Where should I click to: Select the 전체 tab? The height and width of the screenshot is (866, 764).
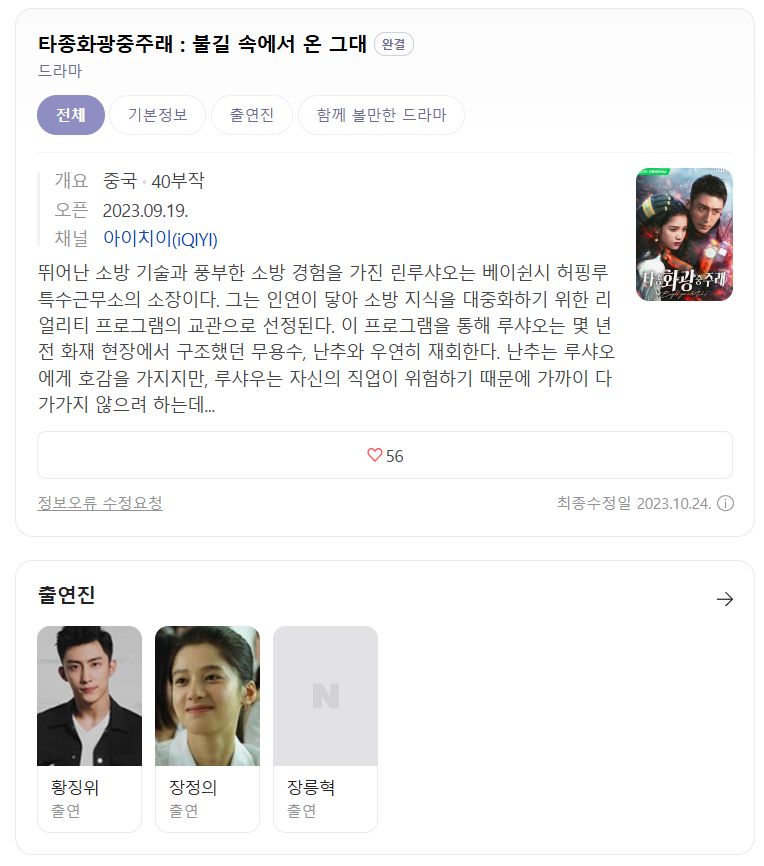point(71,115)
